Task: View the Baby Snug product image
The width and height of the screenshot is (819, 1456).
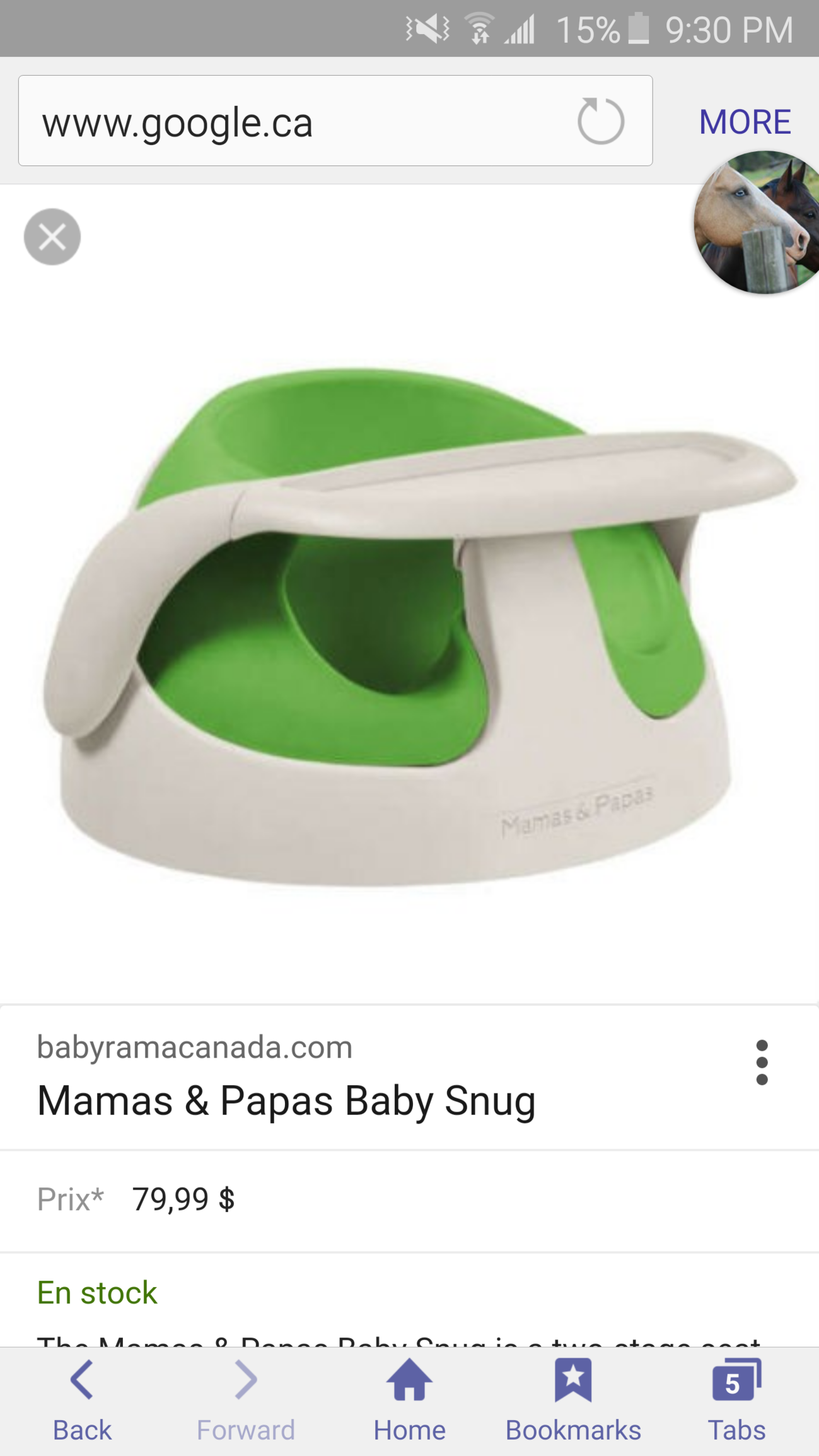Action: click(x=410, y=624)
